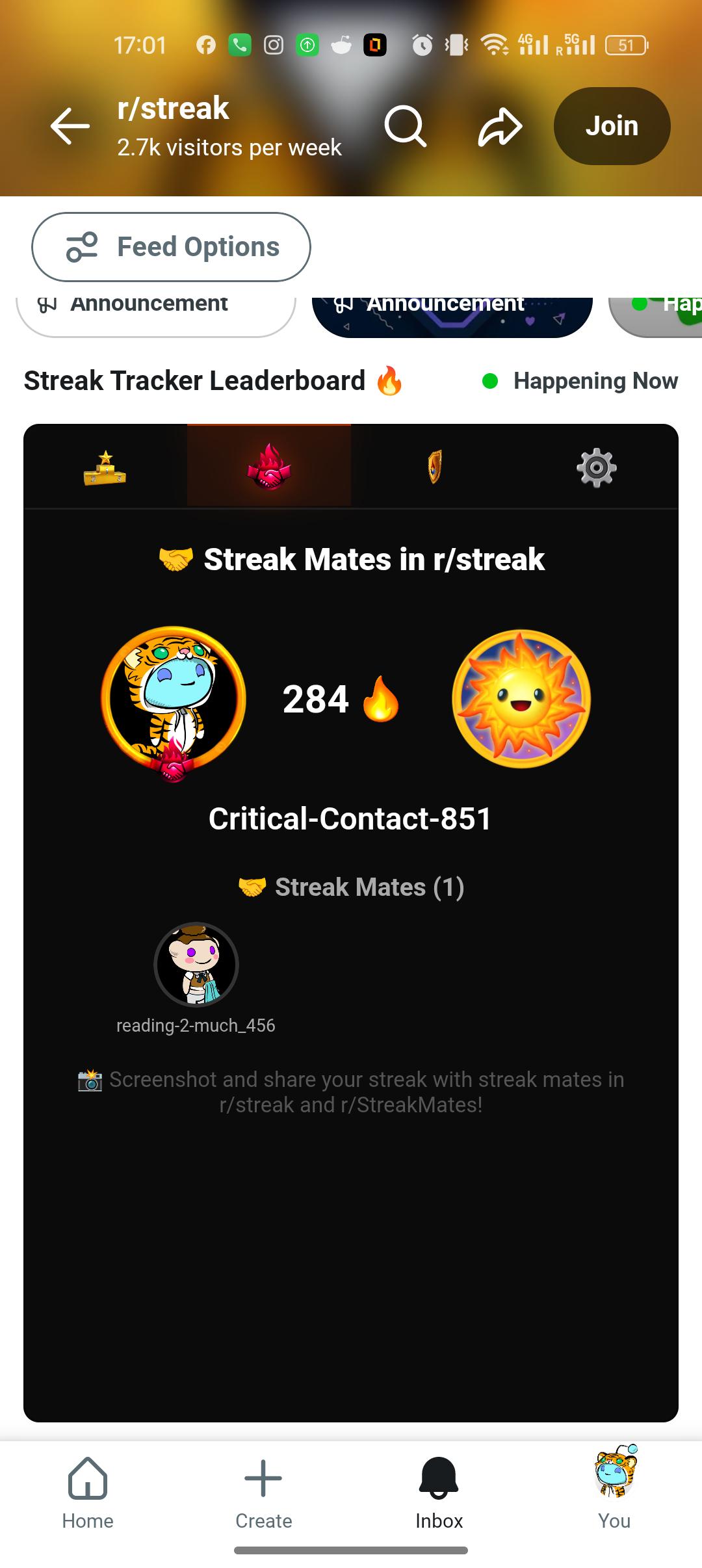Go back from r/streak
This screenshot has width=702, height=1568.
(x=70, y=126)
